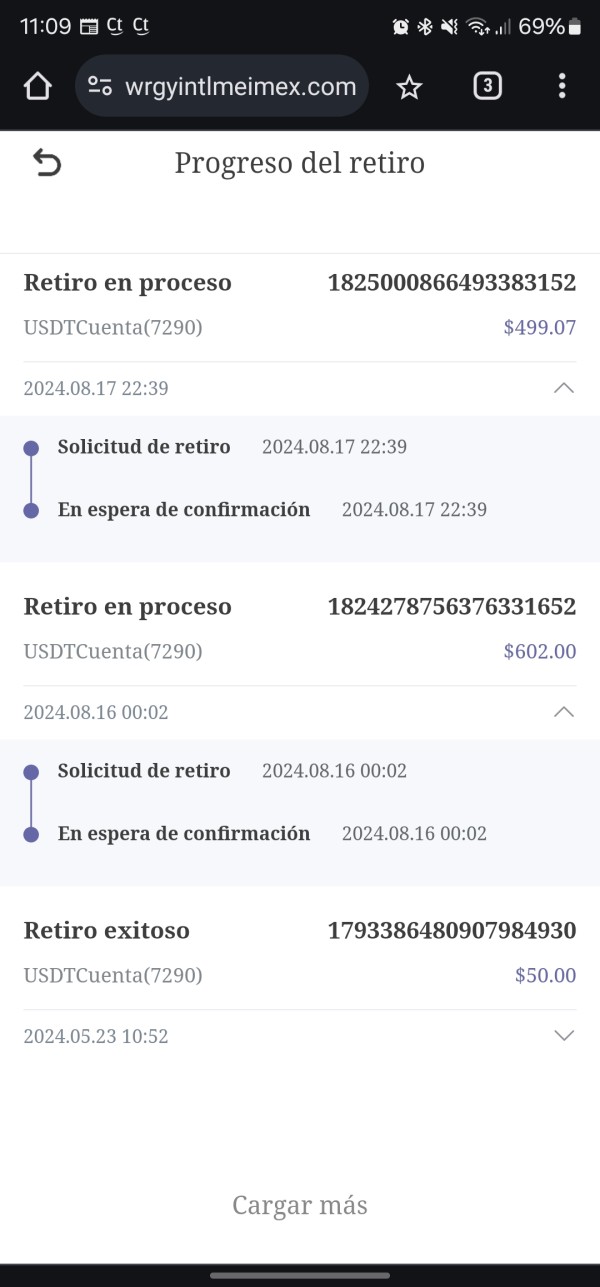Expand the $50.00 successful withdrawal details
600x1287 pixels.
[564, 1036]
